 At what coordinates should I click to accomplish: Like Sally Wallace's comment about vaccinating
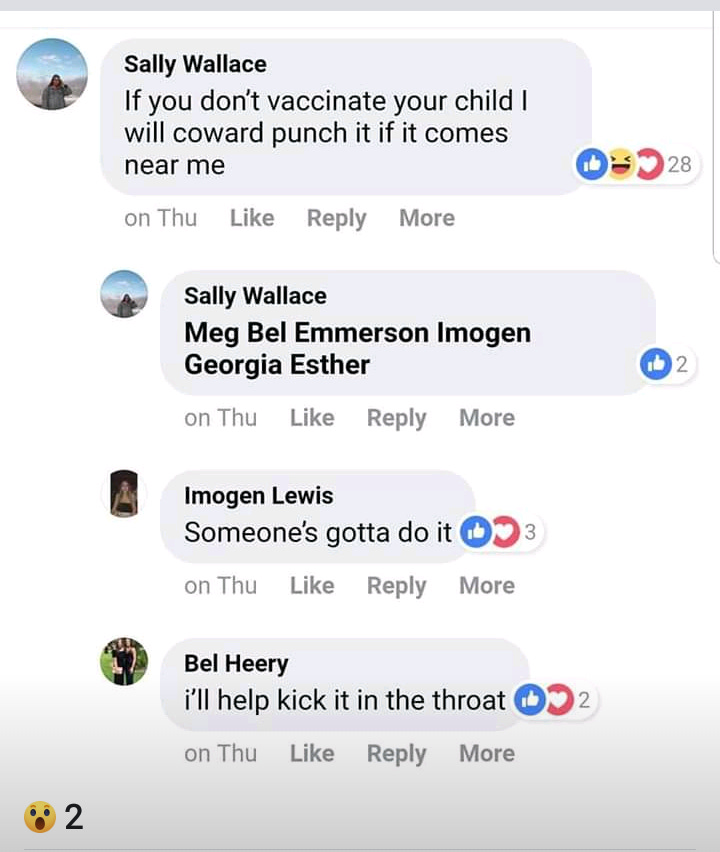pos(251,218)
